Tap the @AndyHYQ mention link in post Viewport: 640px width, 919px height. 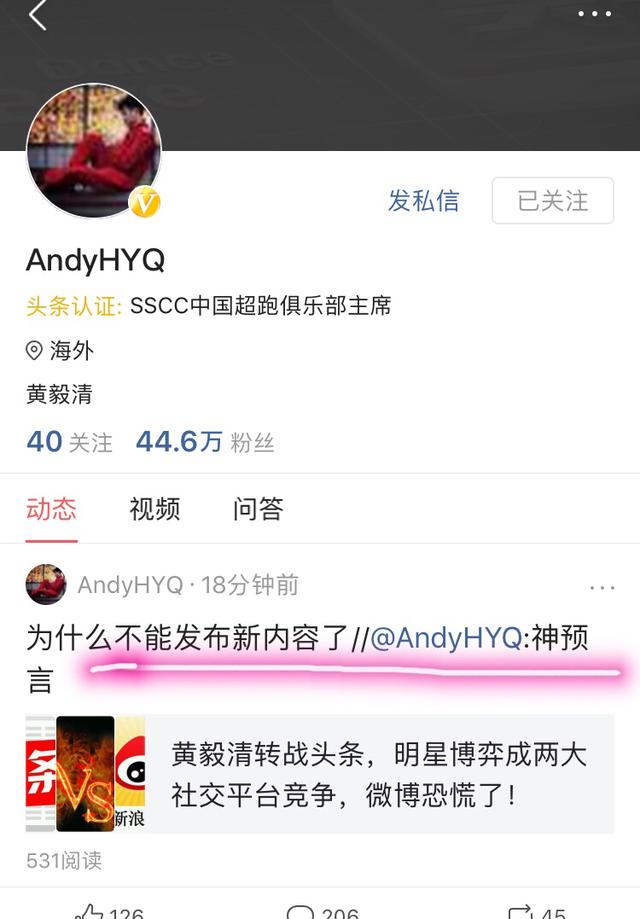(446, 638)
